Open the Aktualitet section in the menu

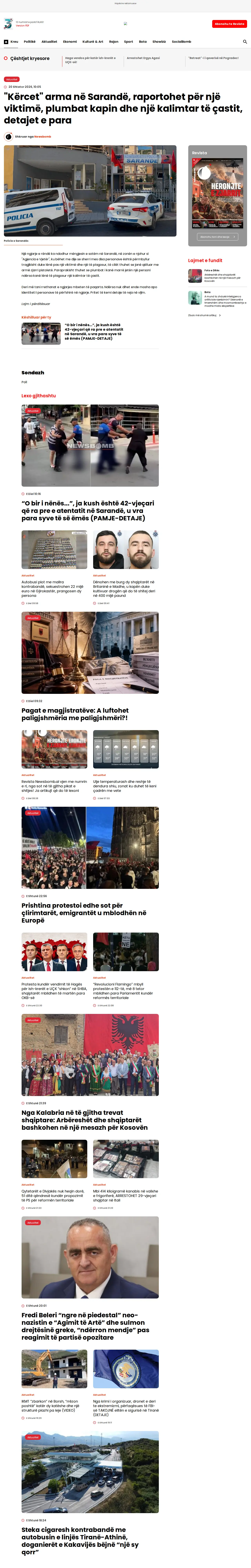(x=49, y=42)
